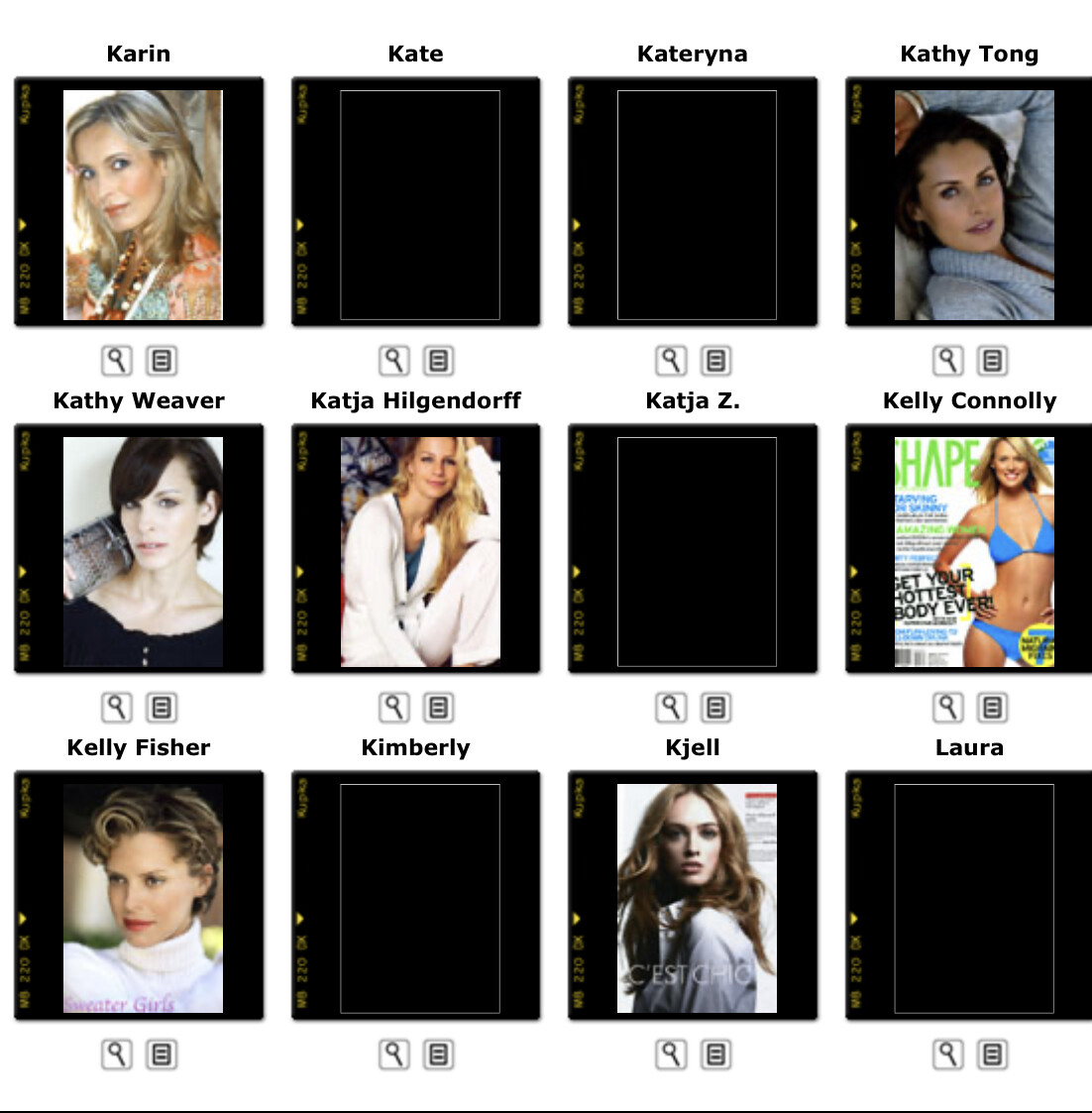Tap the magnifier icon under Katja Z.

[671, 708]
